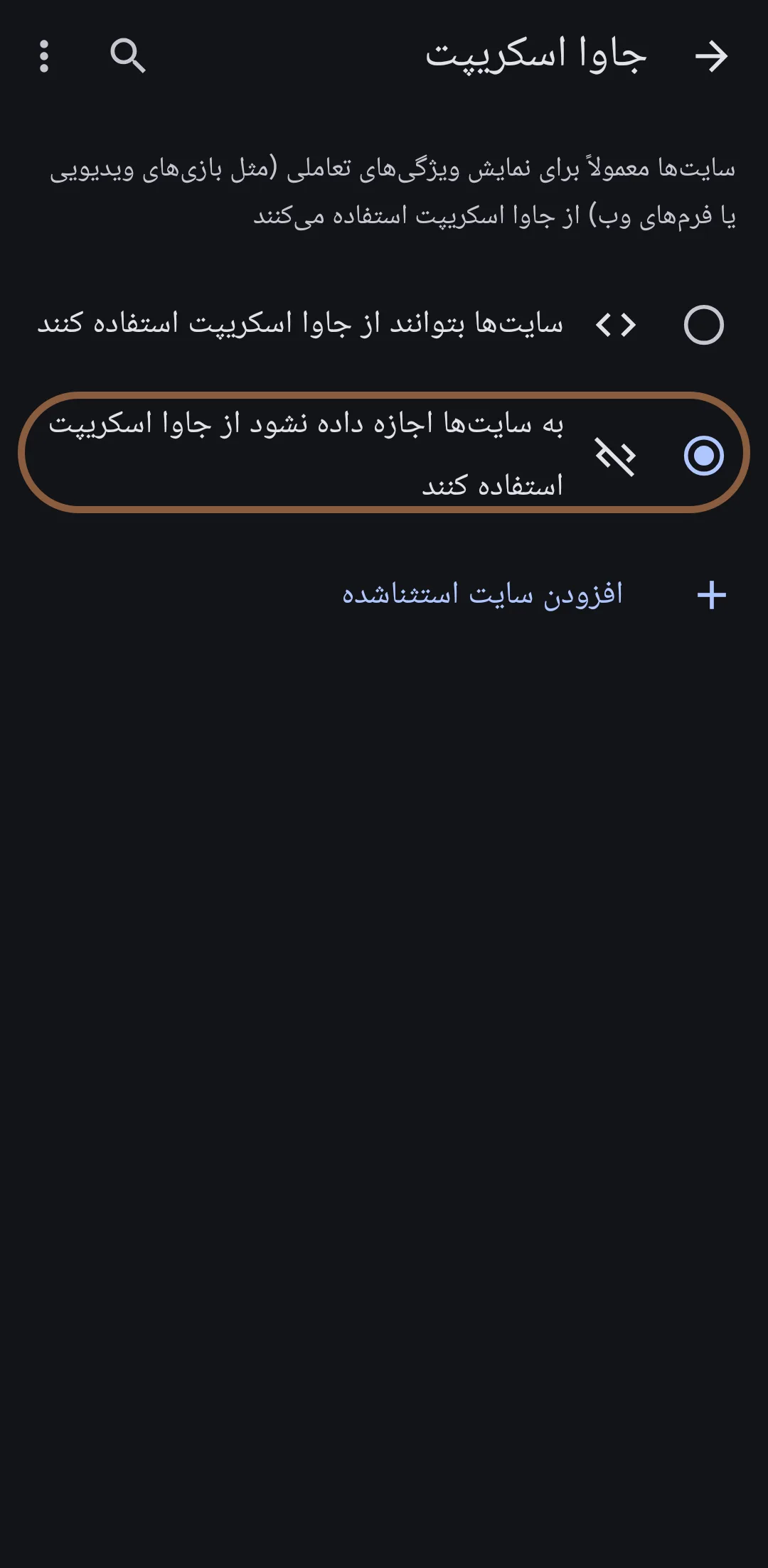Open the three-dot overflow menu
Viewport: 768px width, 1568px height.
tap(44, 56)
